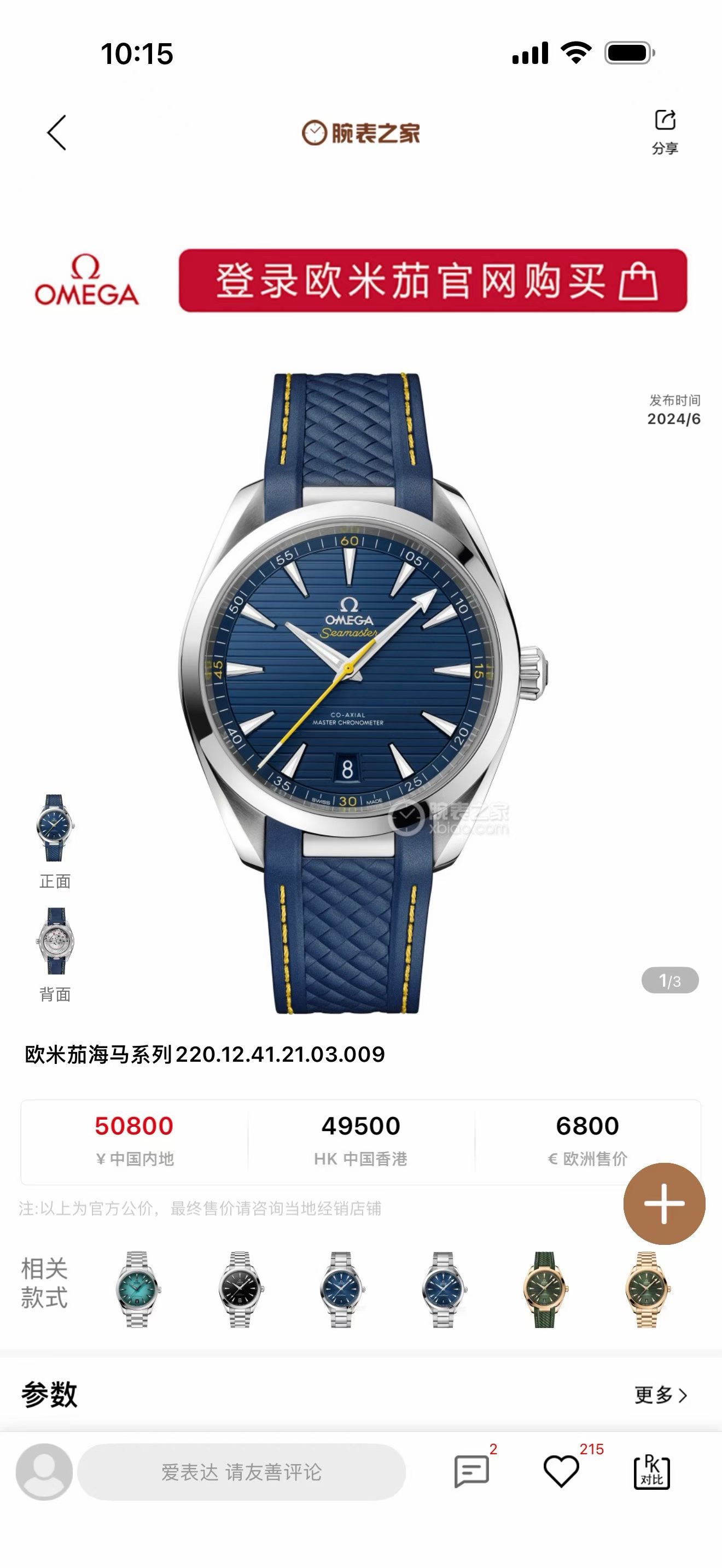Screen dimensions: 722x1568
Task: Select the 背面 back view thumbnail
Action: [55, 941]
